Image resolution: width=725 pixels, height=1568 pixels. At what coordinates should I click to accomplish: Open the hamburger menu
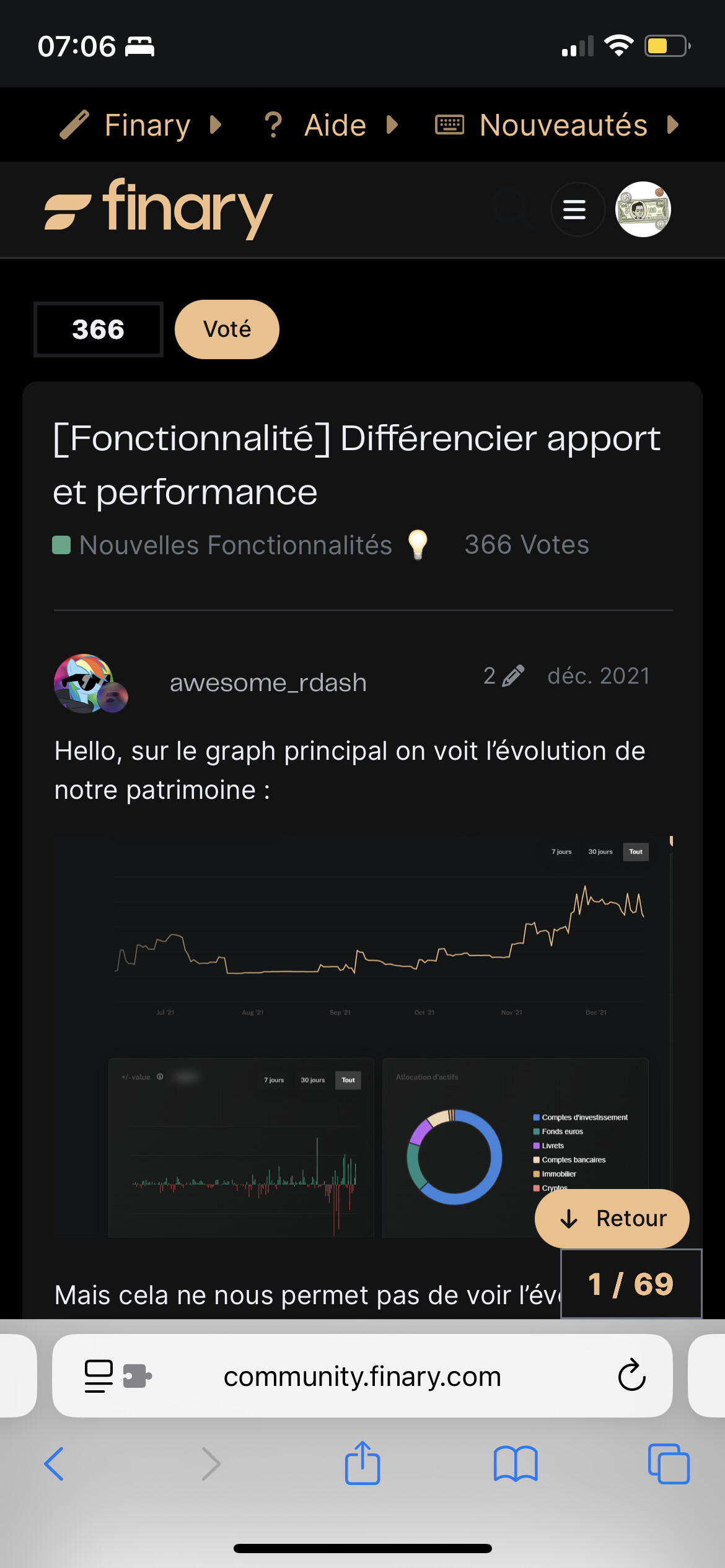(x=574, y=209)
